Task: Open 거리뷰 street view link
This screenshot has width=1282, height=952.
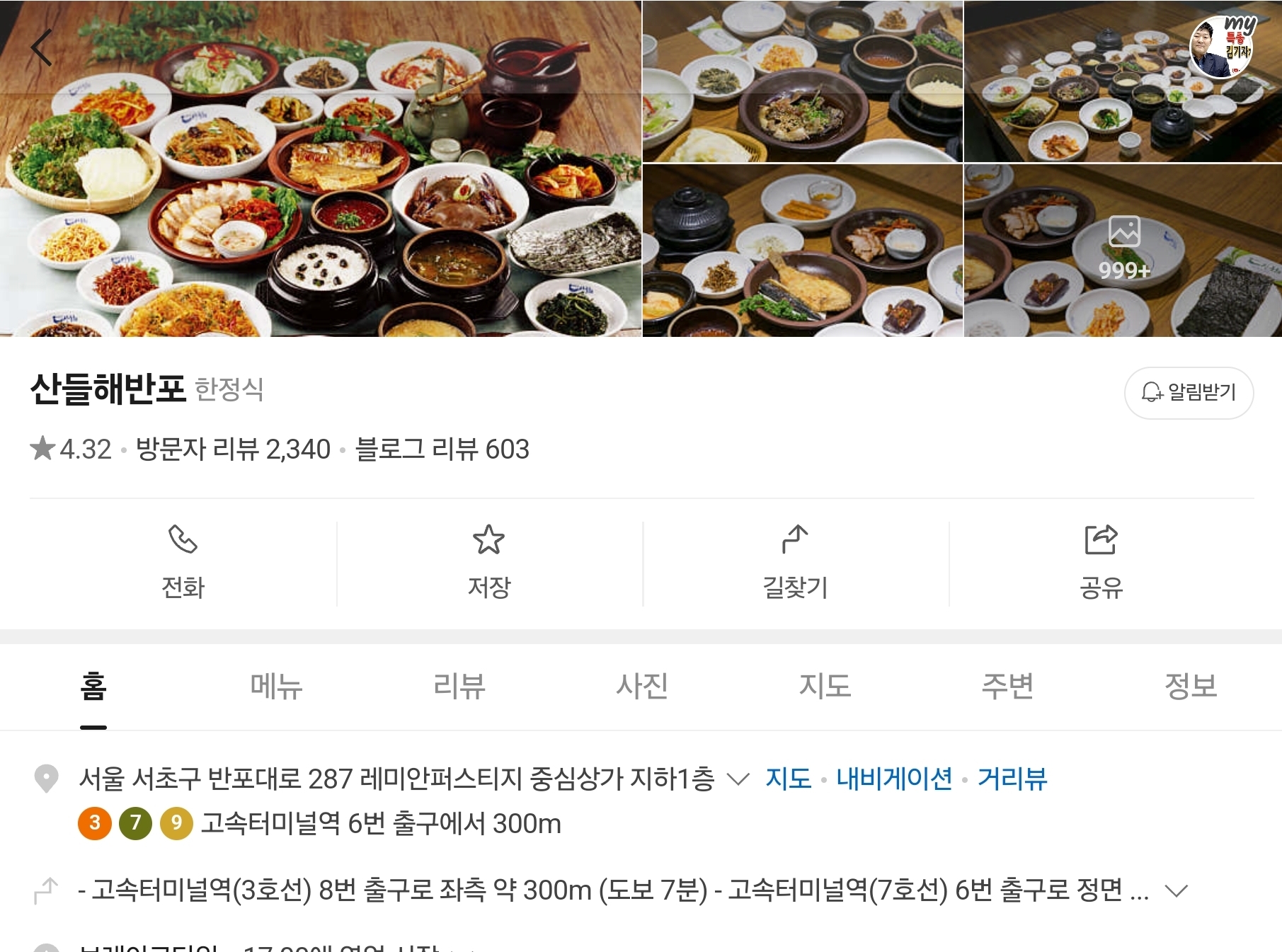Action: [x=1012, y=779]
